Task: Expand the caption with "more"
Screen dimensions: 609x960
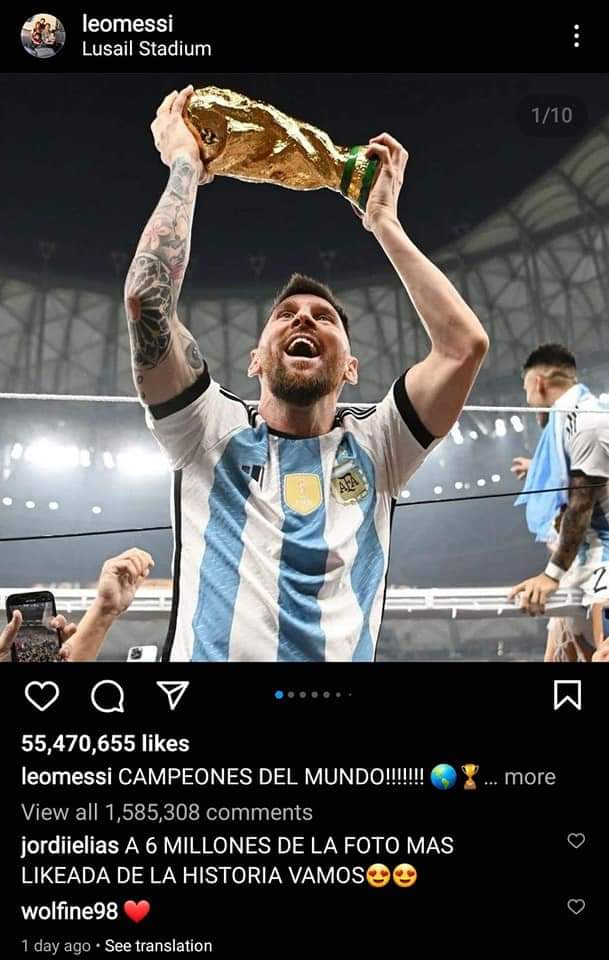Action: point(529,777)
